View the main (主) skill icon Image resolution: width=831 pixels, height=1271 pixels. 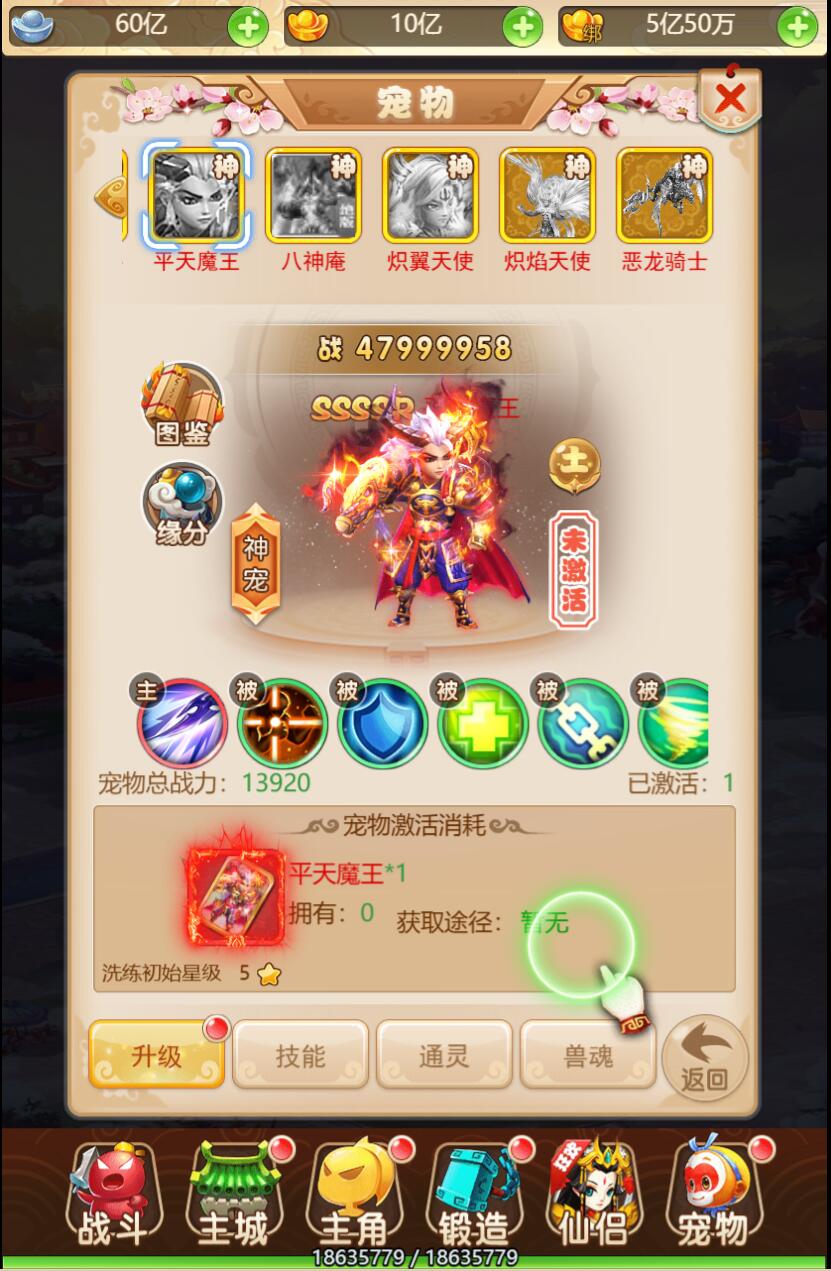pyautogui.click(x=182, y=723)
